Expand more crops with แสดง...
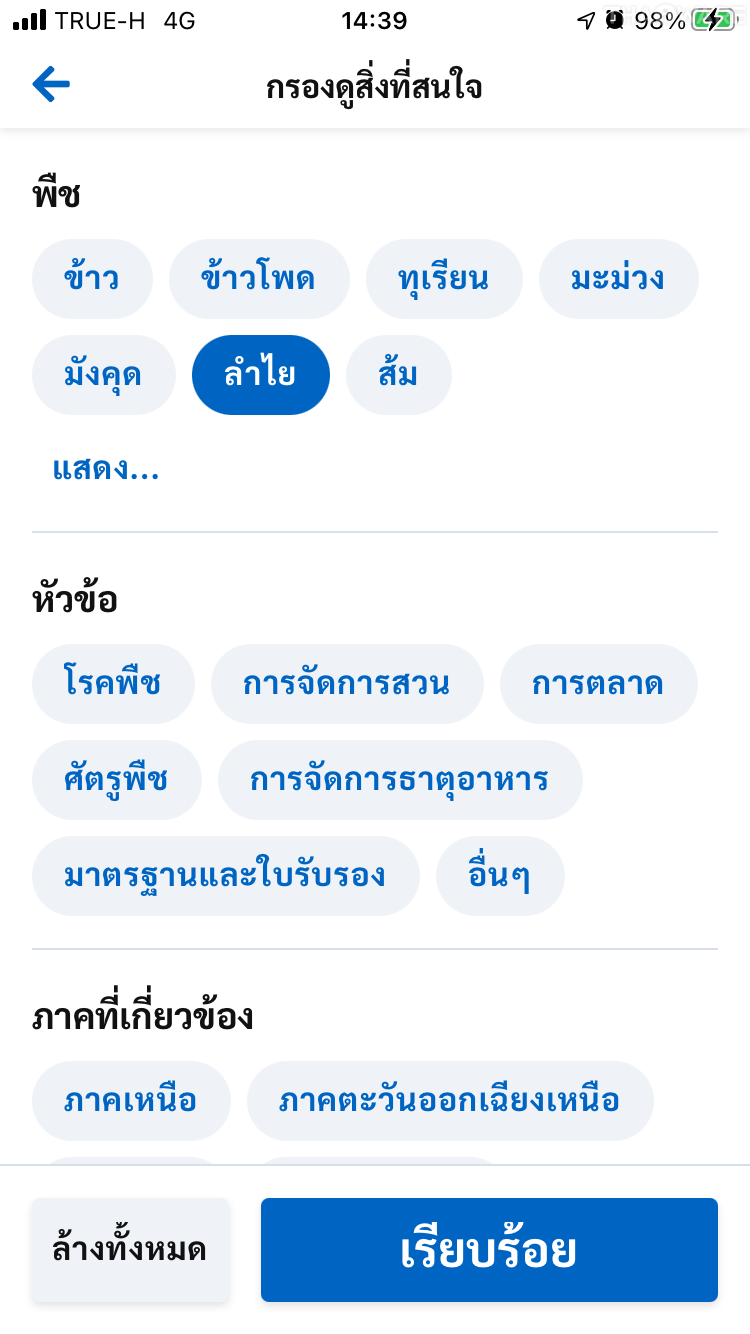The width and height of the screenshot is (750, 1334). click(106, 468)
